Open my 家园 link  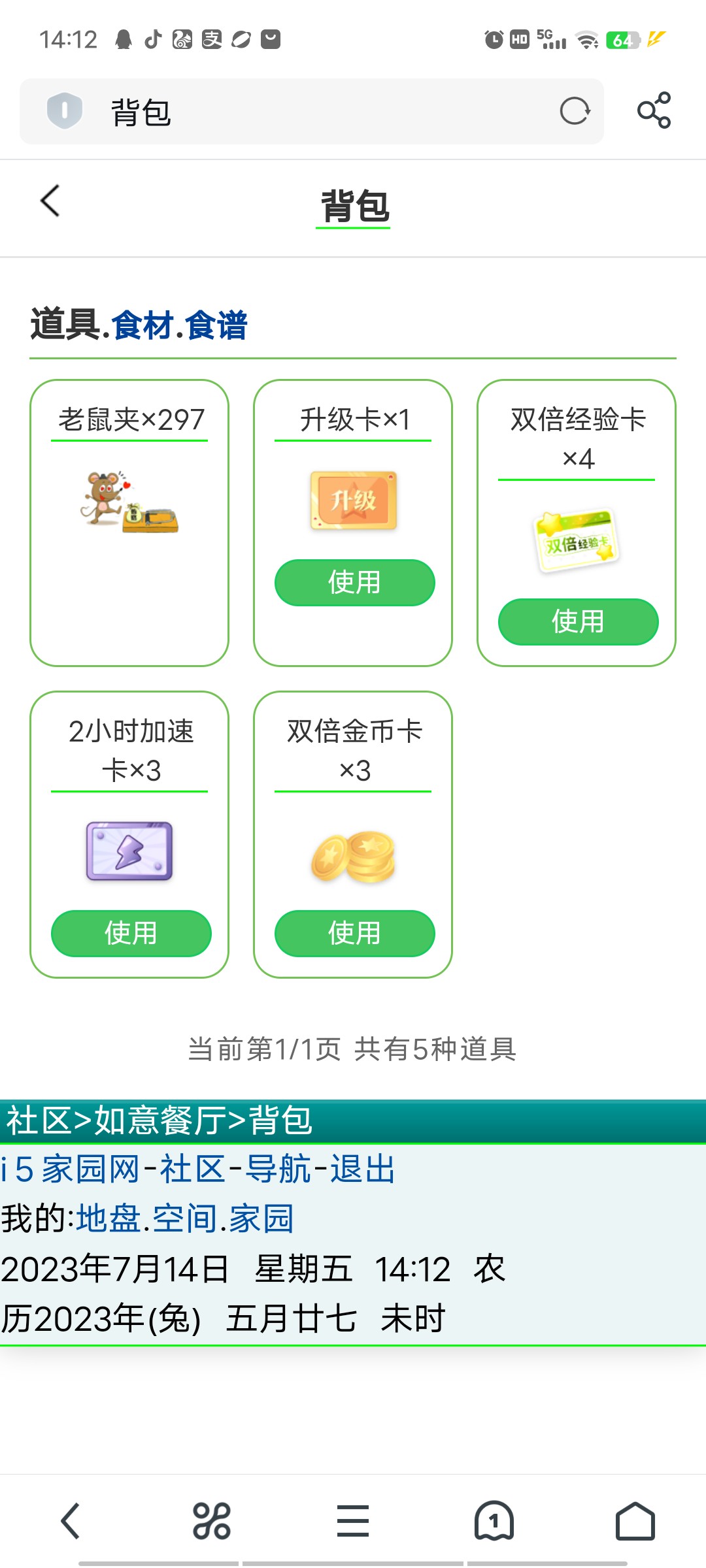pyautogui.click(x=261, y=1219)
